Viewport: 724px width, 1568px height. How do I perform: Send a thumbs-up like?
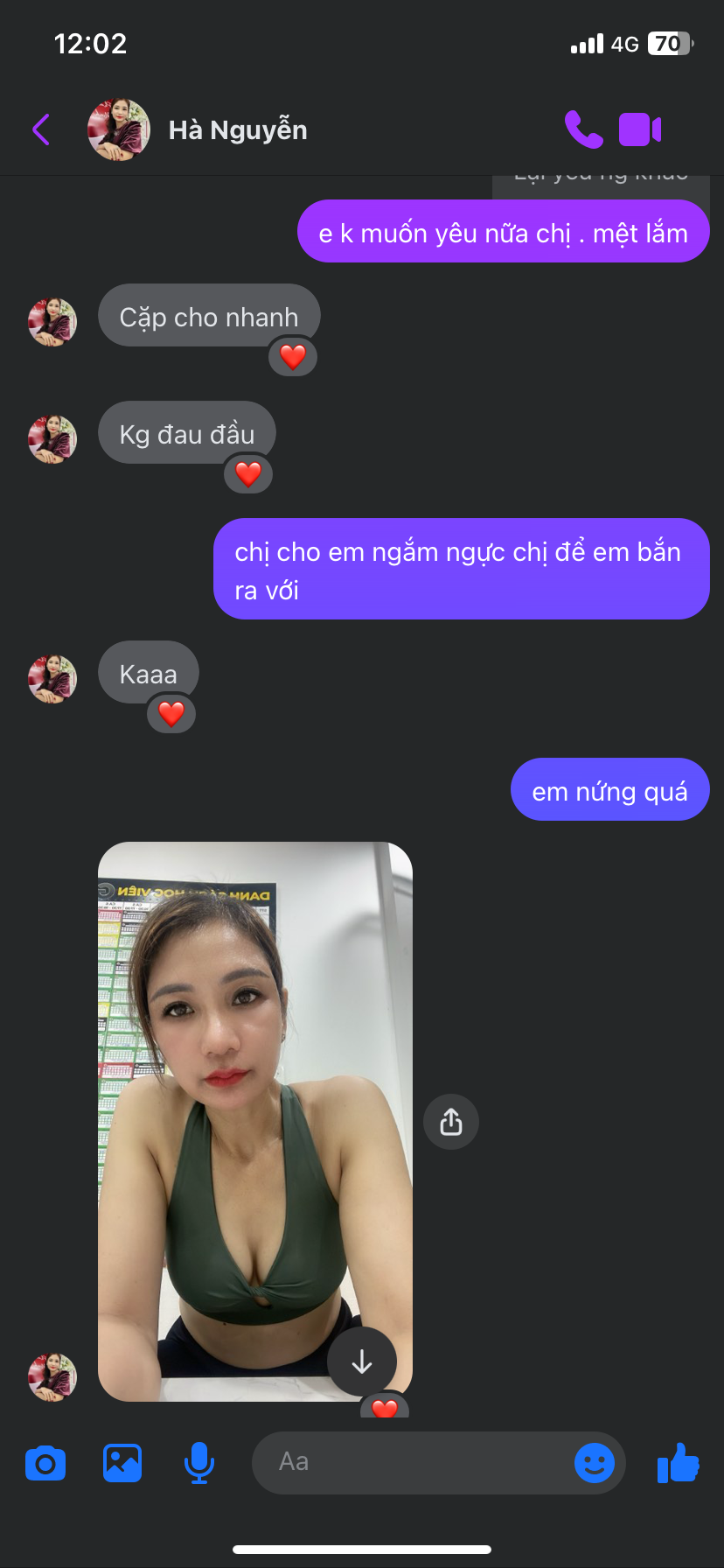coord(678,1463)
